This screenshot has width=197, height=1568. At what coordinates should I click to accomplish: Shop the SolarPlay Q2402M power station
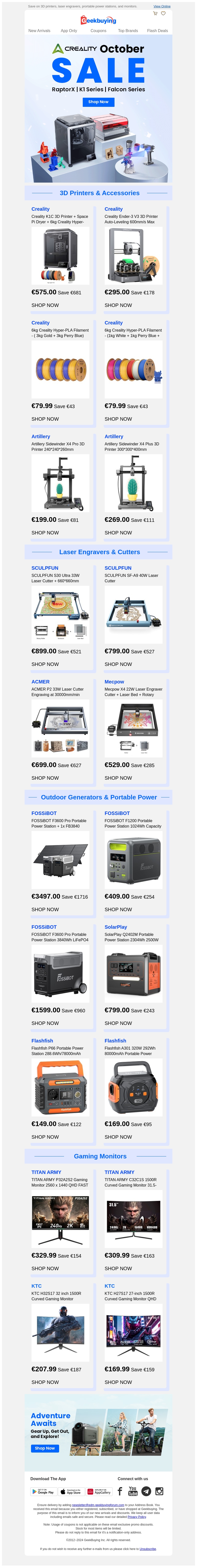118,1023
